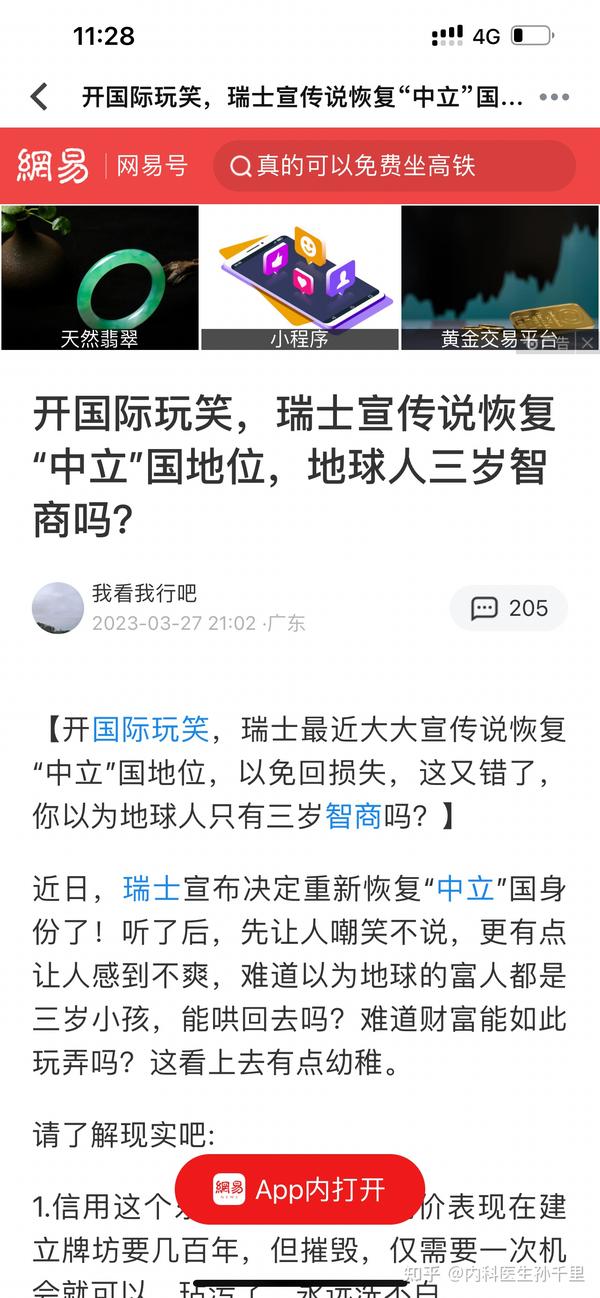Open the three-dot overflow menu
The height and width of the screenshot is (1298, 600).
[x=554, y=97]
